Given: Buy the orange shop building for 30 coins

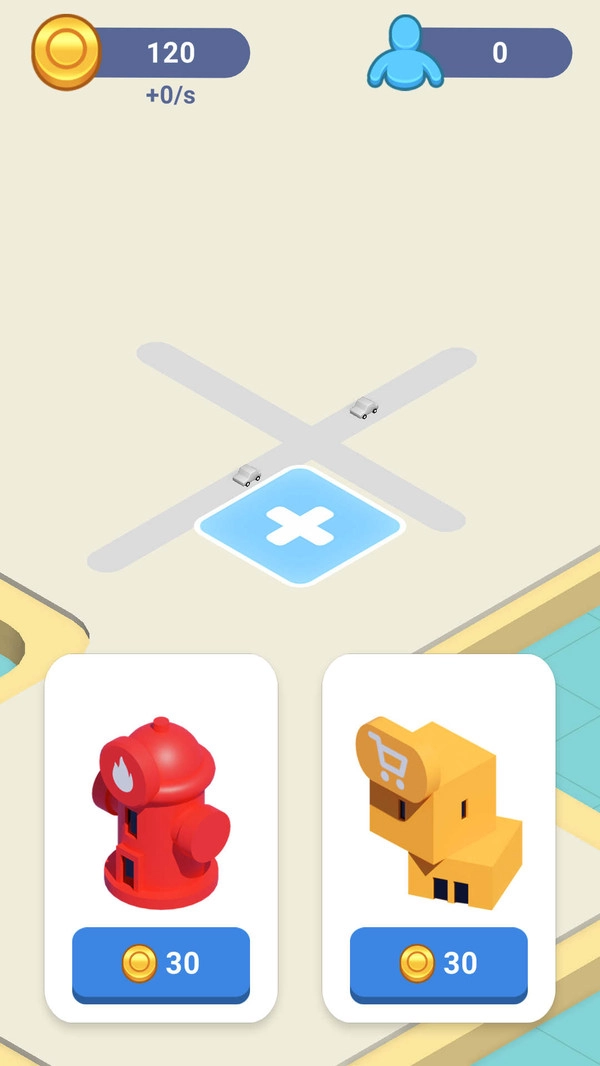Looking at the screenshot, I should coord(438,963).
